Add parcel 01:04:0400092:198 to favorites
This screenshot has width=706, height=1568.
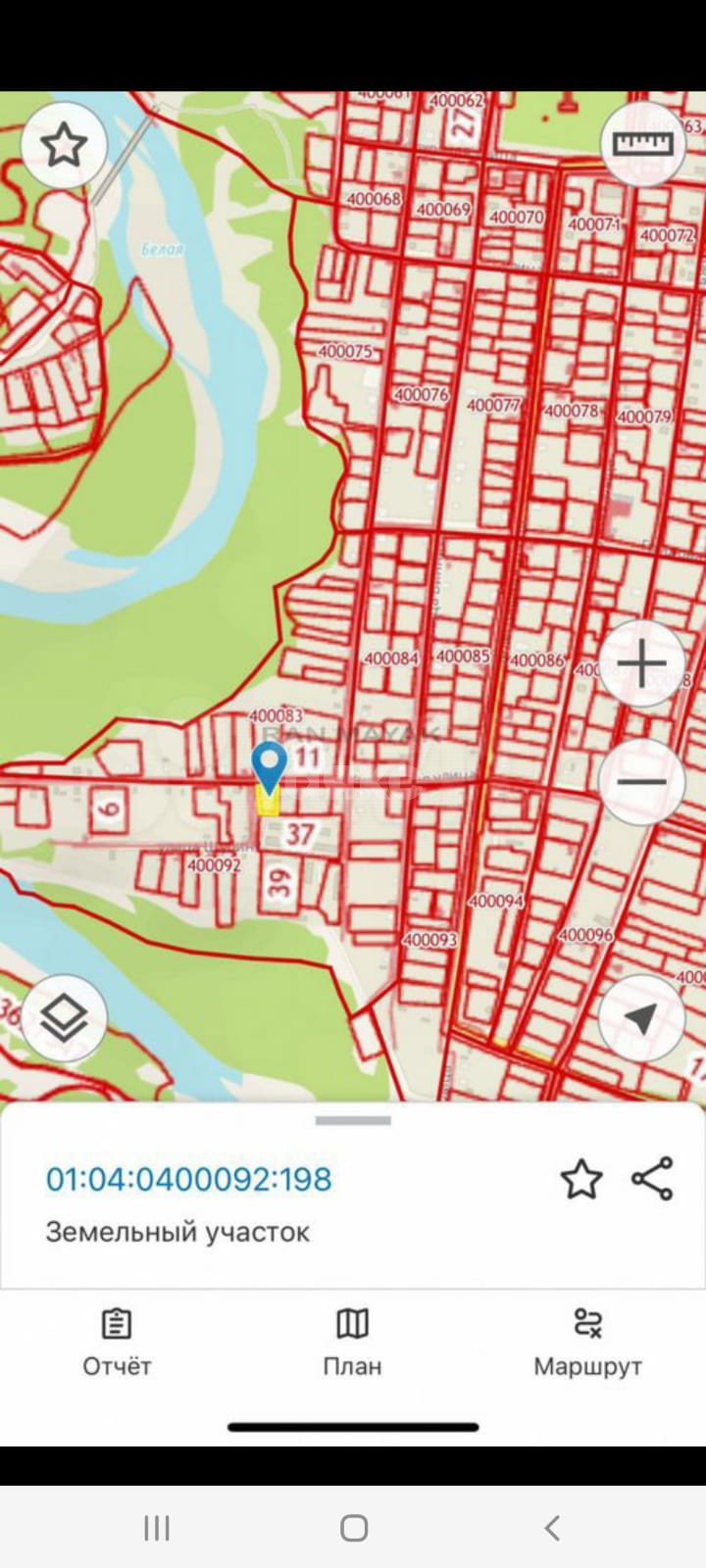click(x=580, y=1179)
